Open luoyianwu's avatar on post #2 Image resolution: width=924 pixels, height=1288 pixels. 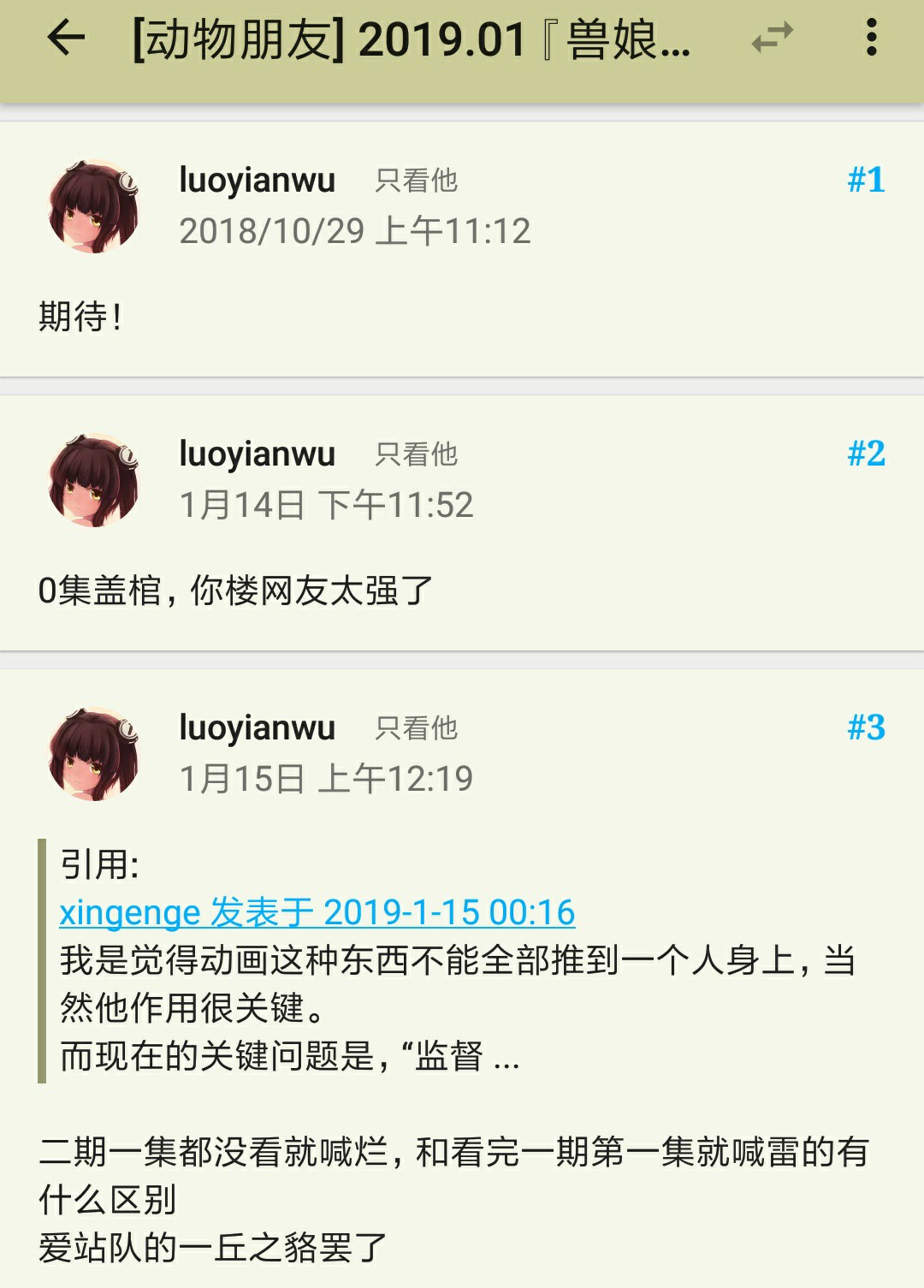tap(93, 480)
